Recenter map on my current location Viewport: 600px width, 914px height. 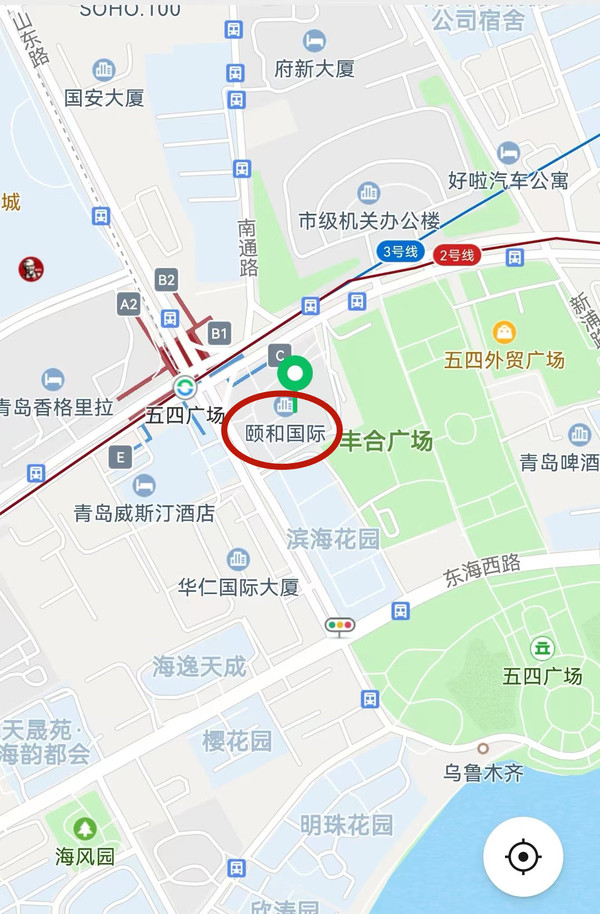point(523,856)
